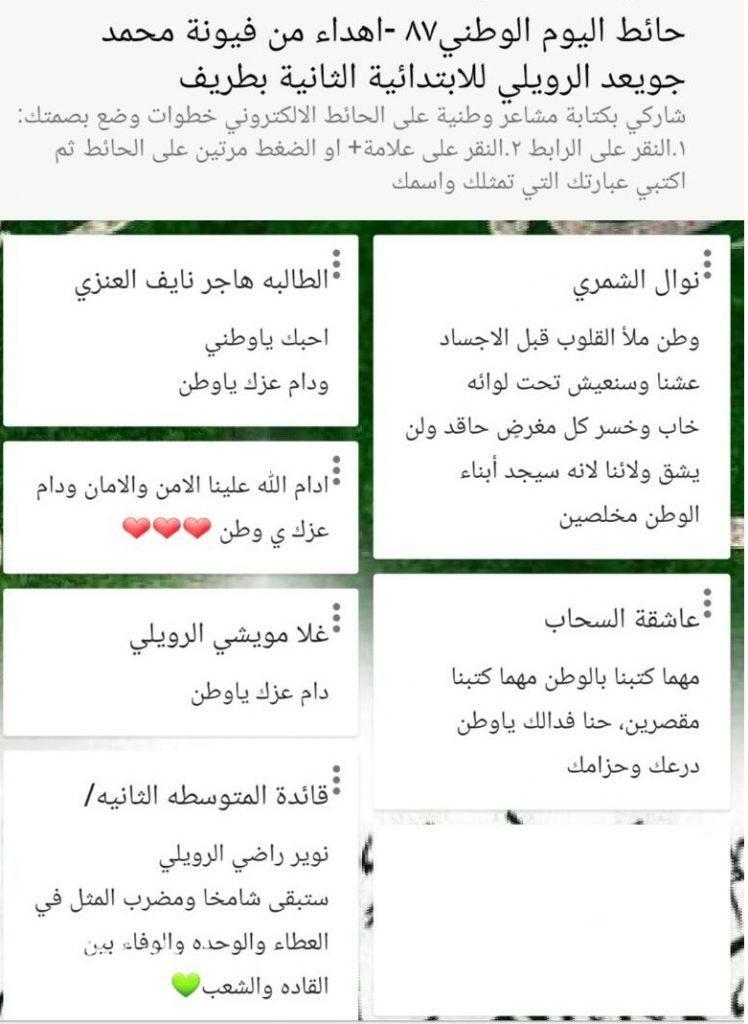Screen dimensions: 748x1024
Task: Open options menu on الطالبه هاجر نايف العنزي post
Action: [x=337, y=264]
